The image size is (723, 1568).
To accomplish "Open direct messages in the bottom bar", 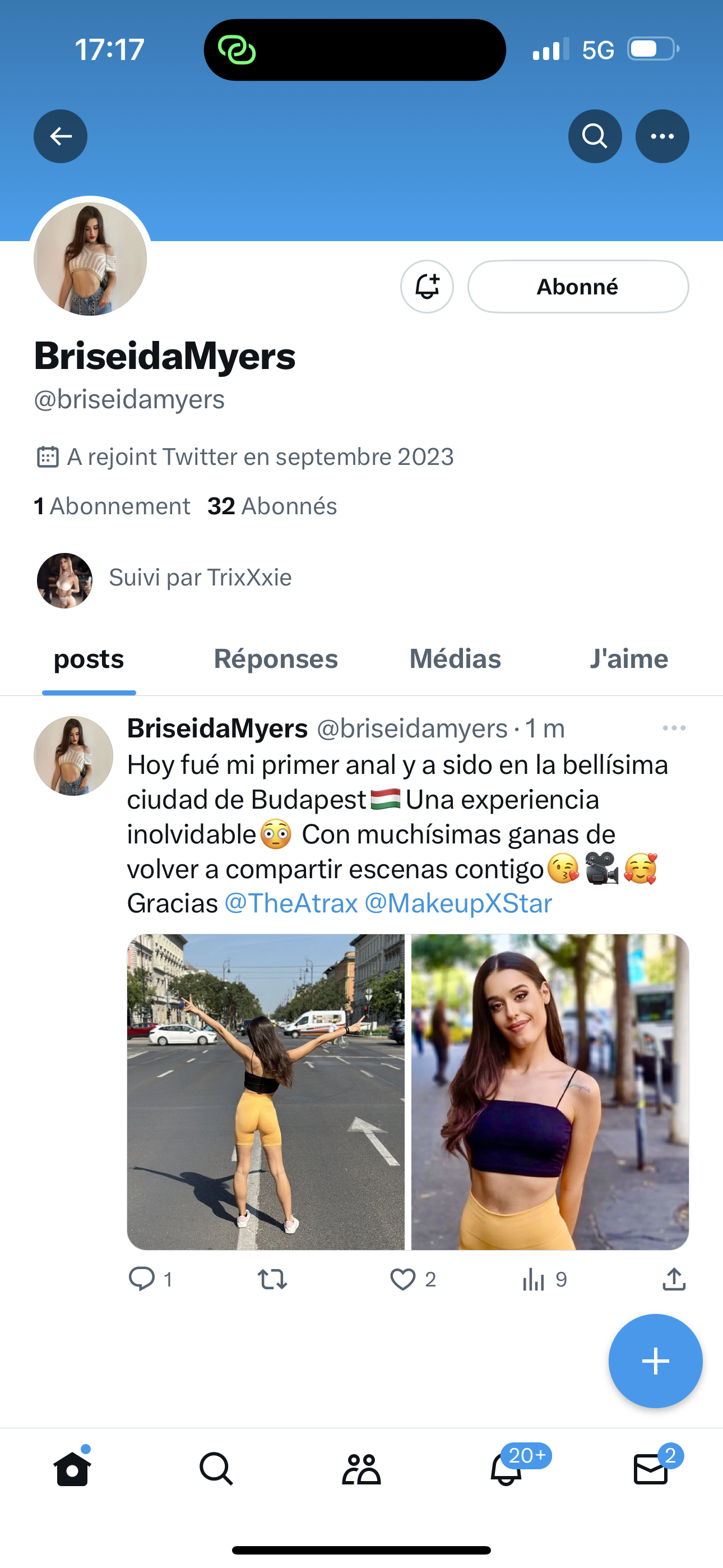I will point(651,1470).
